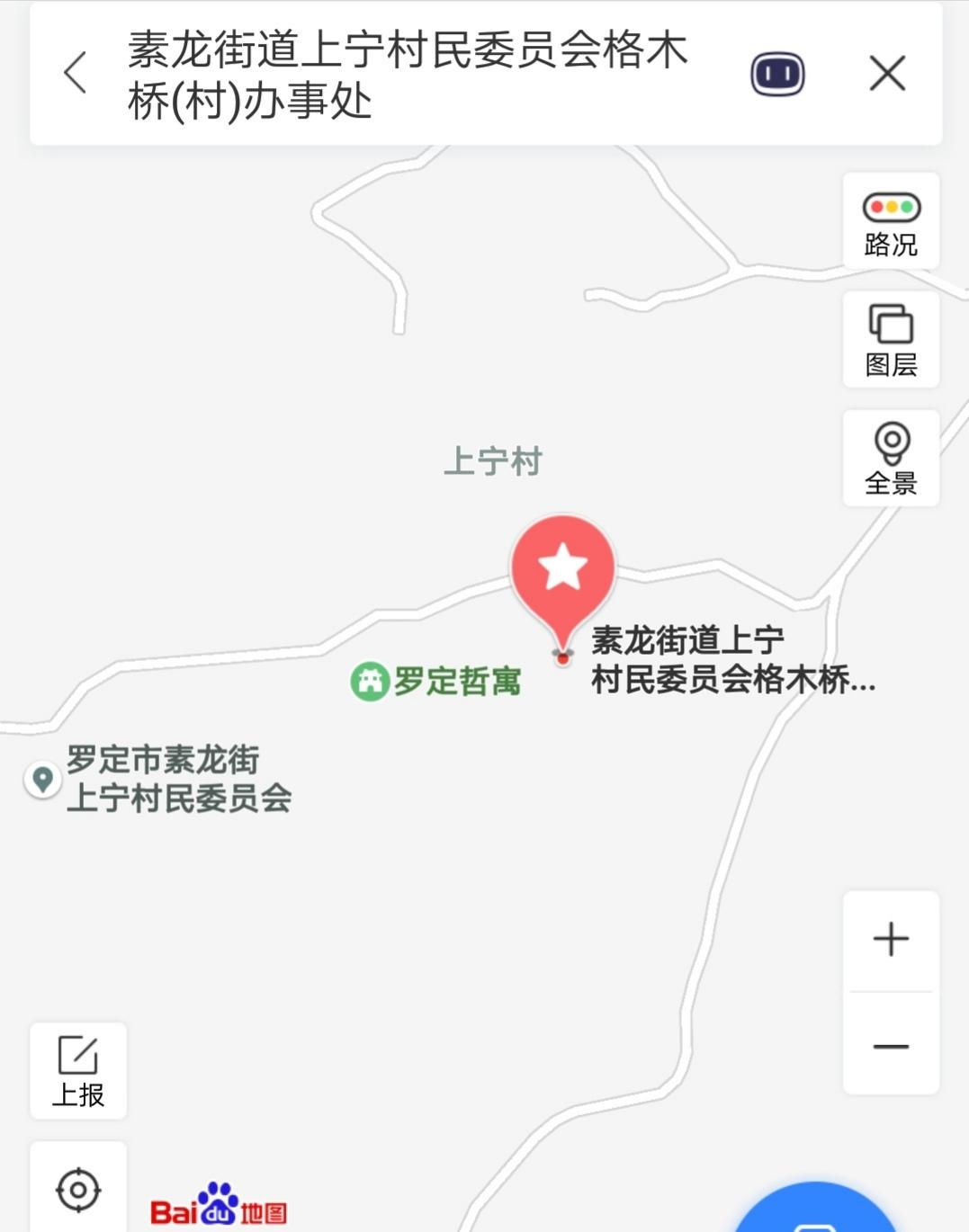Zoom in with the plus button
Screen dimensions: 969x1232
891,940
